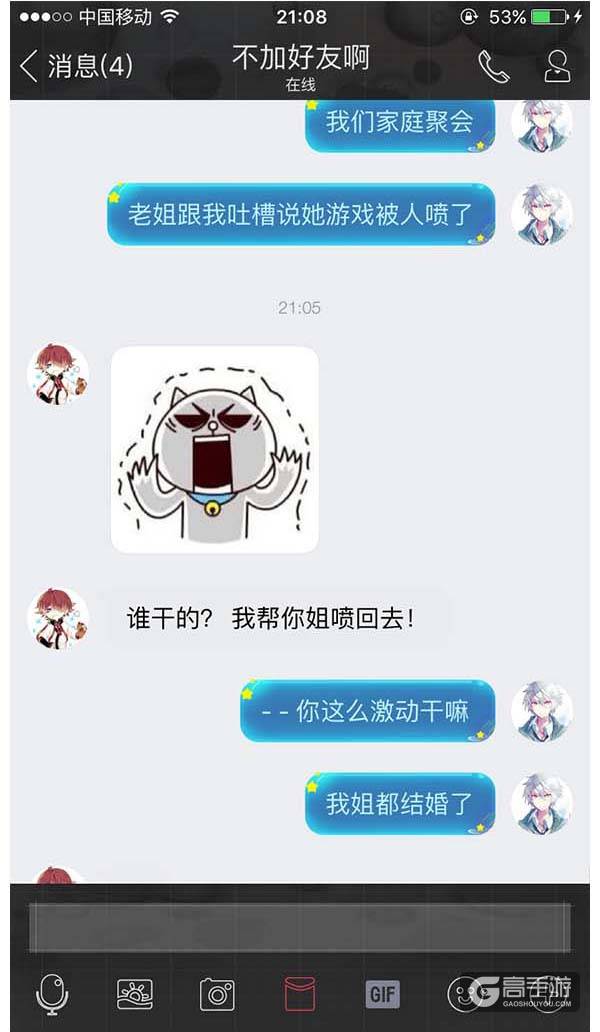Image resolution: width=600 pixels, height=1032 pixels.
Task: Open the red envelope option
Action: (x=300, y=993)
